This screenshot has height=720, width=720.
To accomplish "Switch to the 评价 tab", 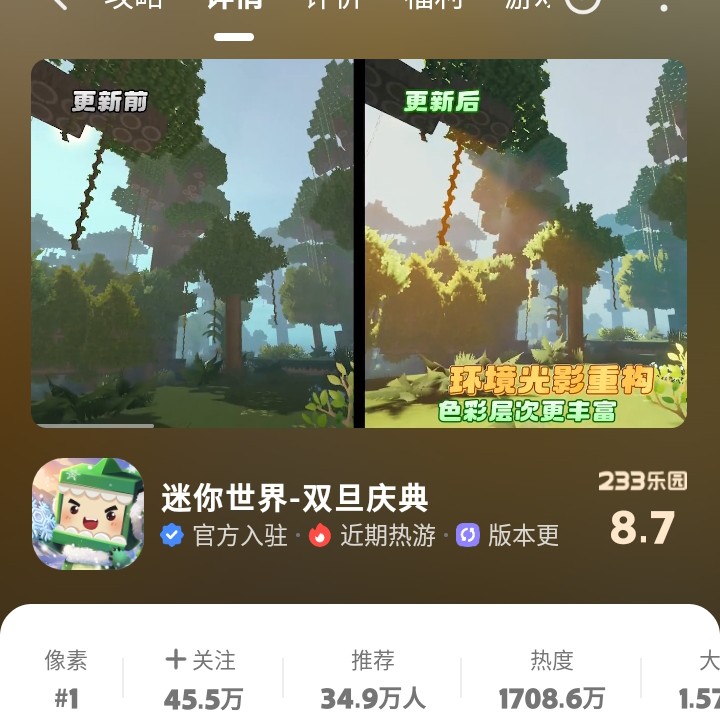I will (x=332, y=4).
